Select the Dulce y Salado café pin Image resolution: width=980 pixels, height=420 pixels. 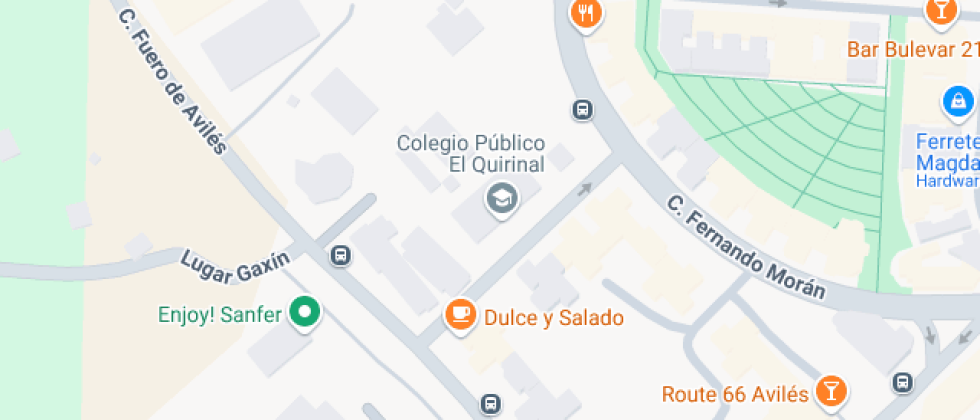point(460,315)
